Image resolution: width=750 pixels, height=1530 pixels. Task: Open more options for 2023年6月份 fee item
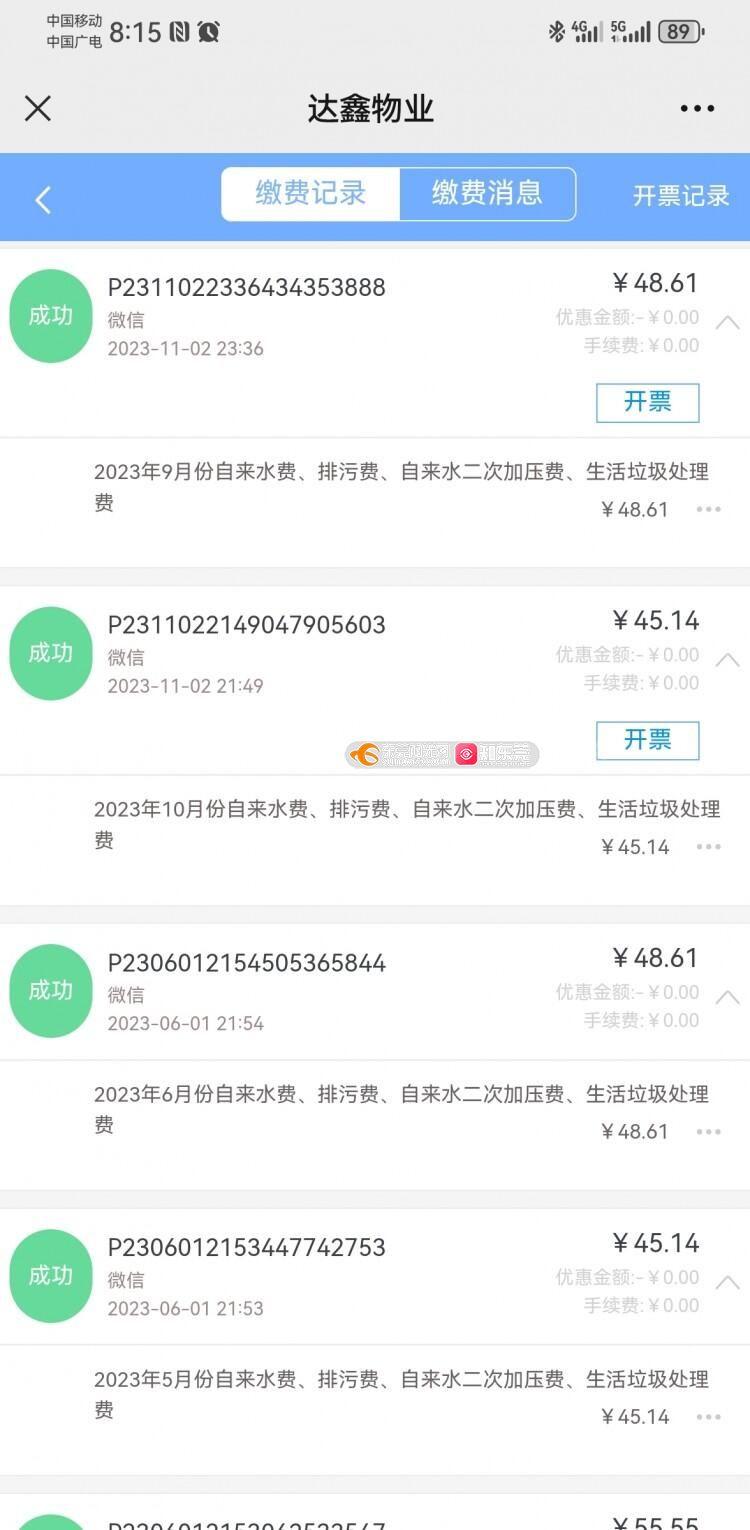click(x=709, y=1132)
